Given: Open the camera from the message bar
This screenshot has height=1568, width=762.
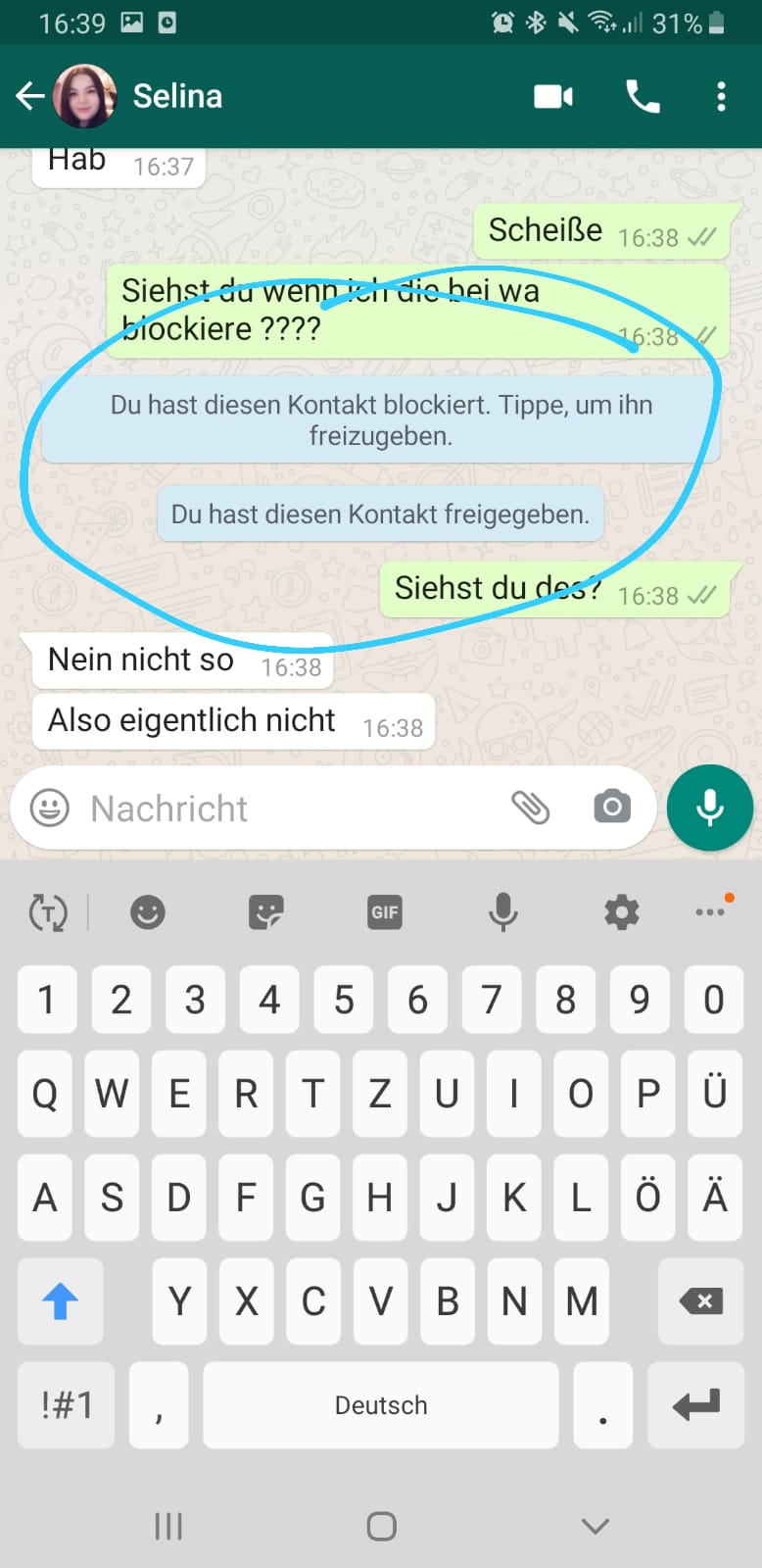Looking at the screenshot, I should (x=612, y=807).
